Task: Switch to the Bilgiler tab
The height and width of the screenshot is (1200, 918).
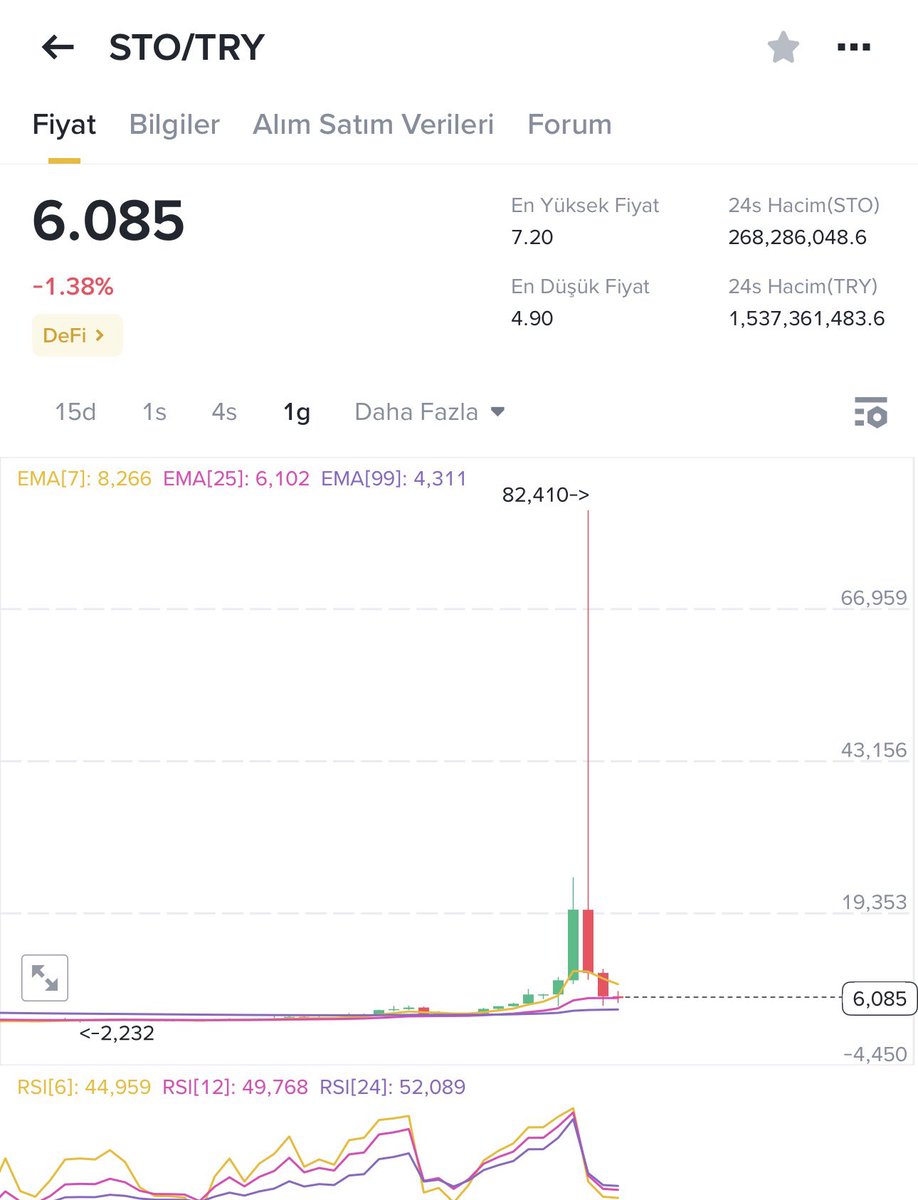Action: tap(174, 125)
